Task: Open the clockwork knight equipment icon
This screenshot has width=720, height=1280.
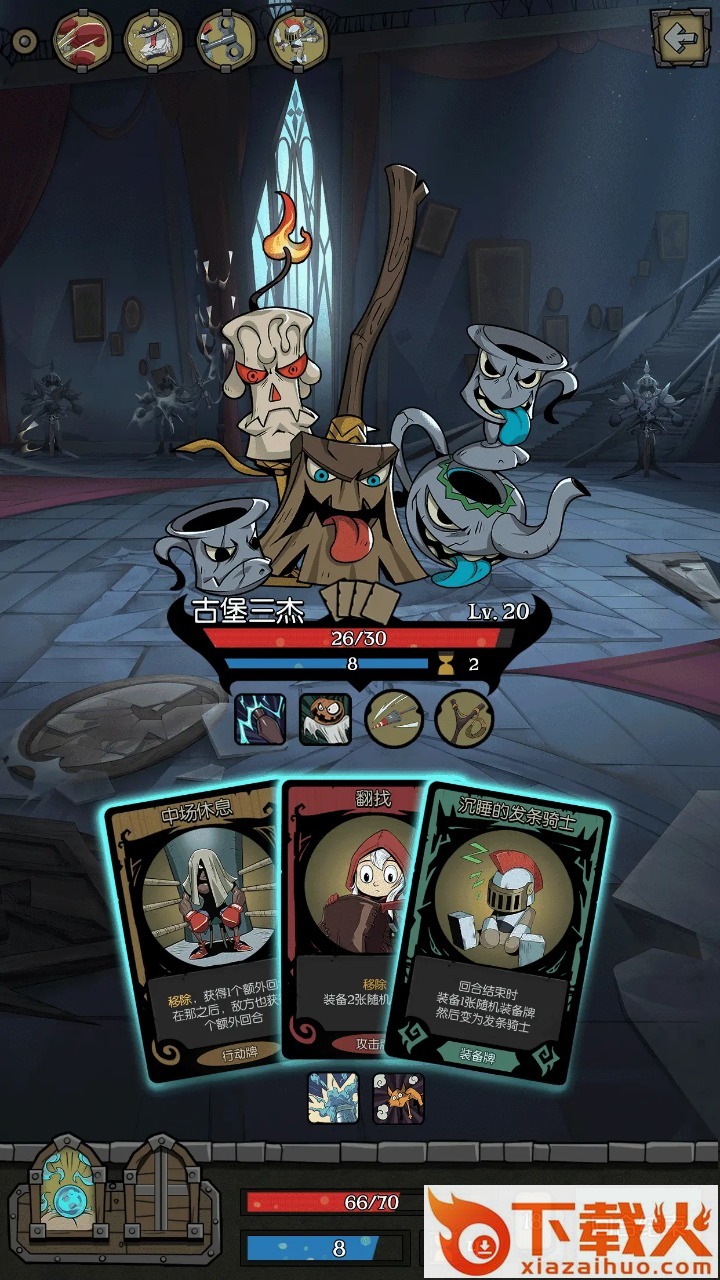Action: (298, 40)
